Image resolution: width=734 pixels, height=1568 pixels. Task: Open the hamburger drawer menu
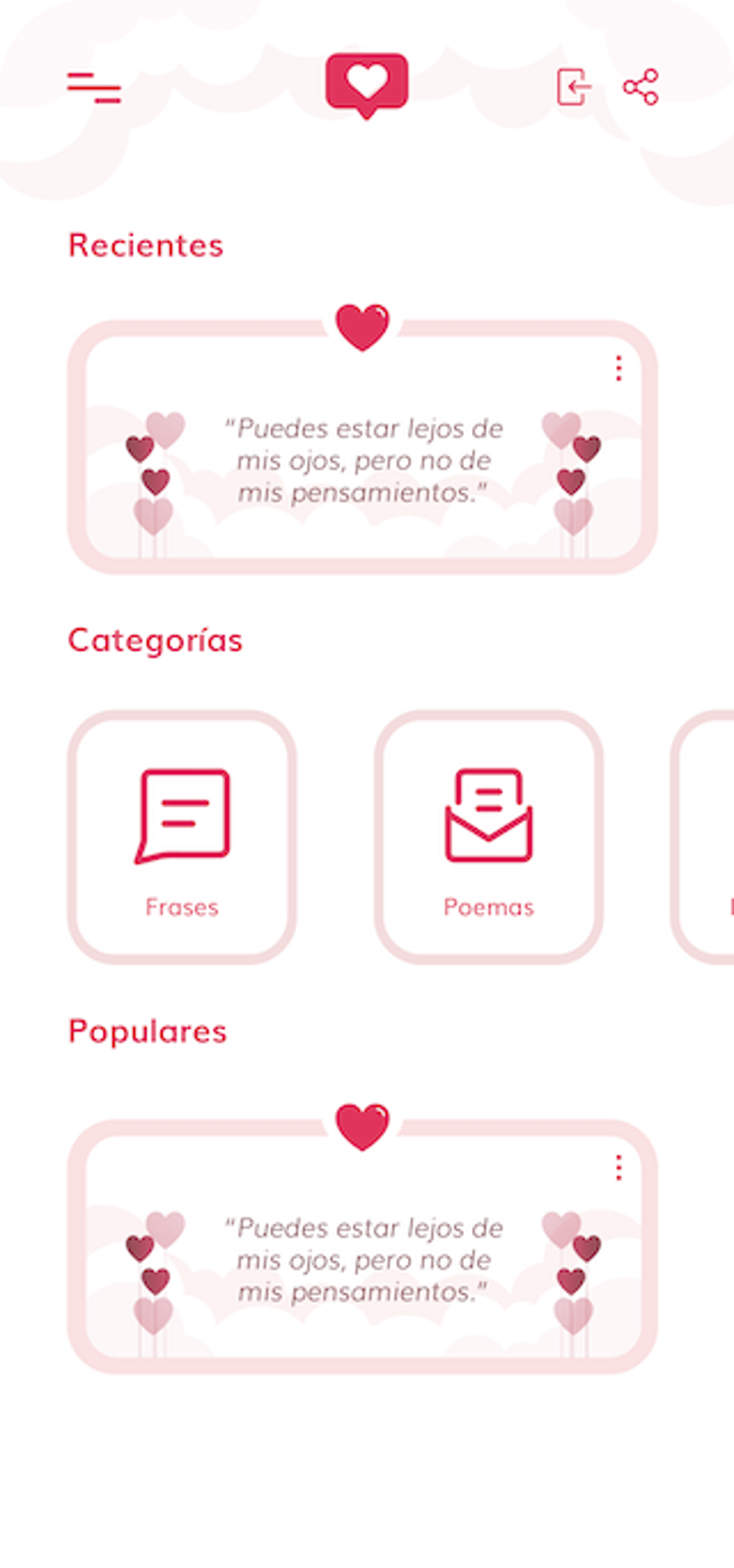click(94, 88)
